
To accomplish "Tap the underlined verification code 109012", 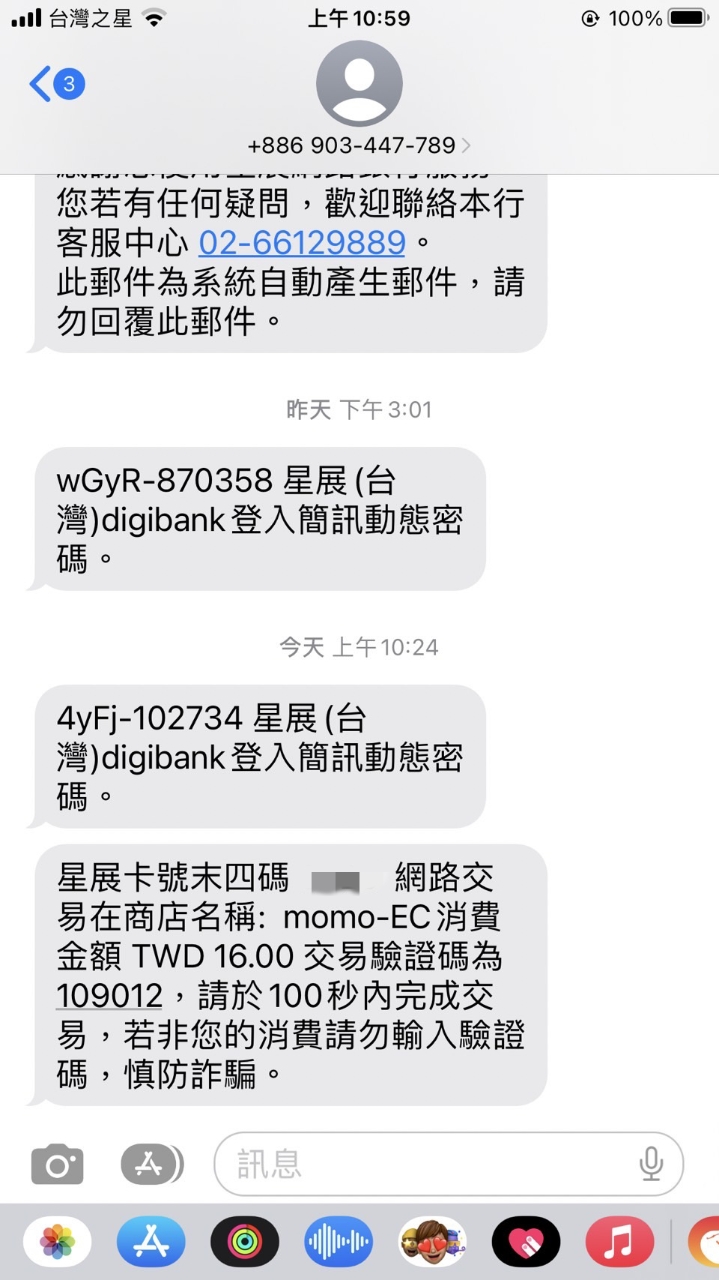I will (110, 997).
